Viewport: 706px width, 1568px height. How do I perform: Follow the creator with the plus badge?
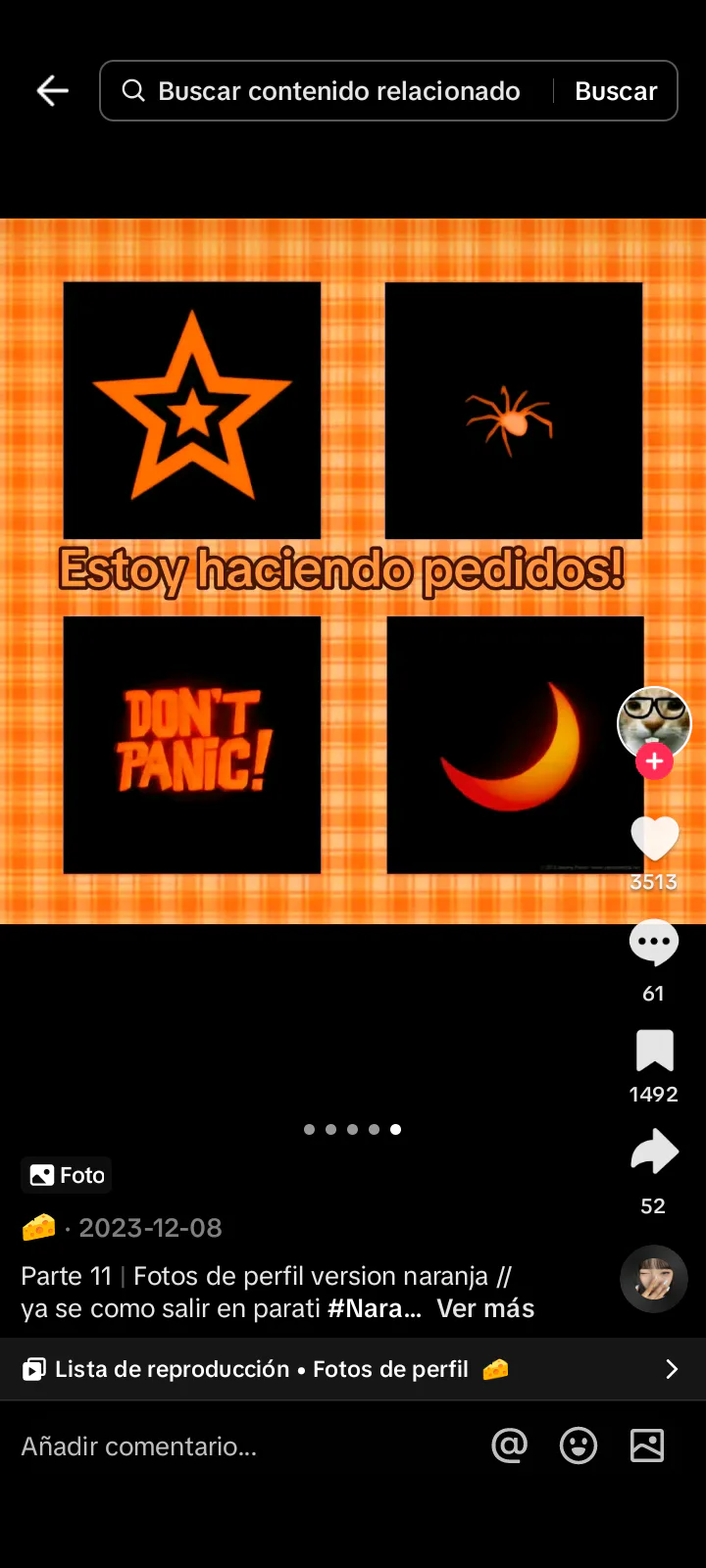pyautogui.click(x=654, y=761)
